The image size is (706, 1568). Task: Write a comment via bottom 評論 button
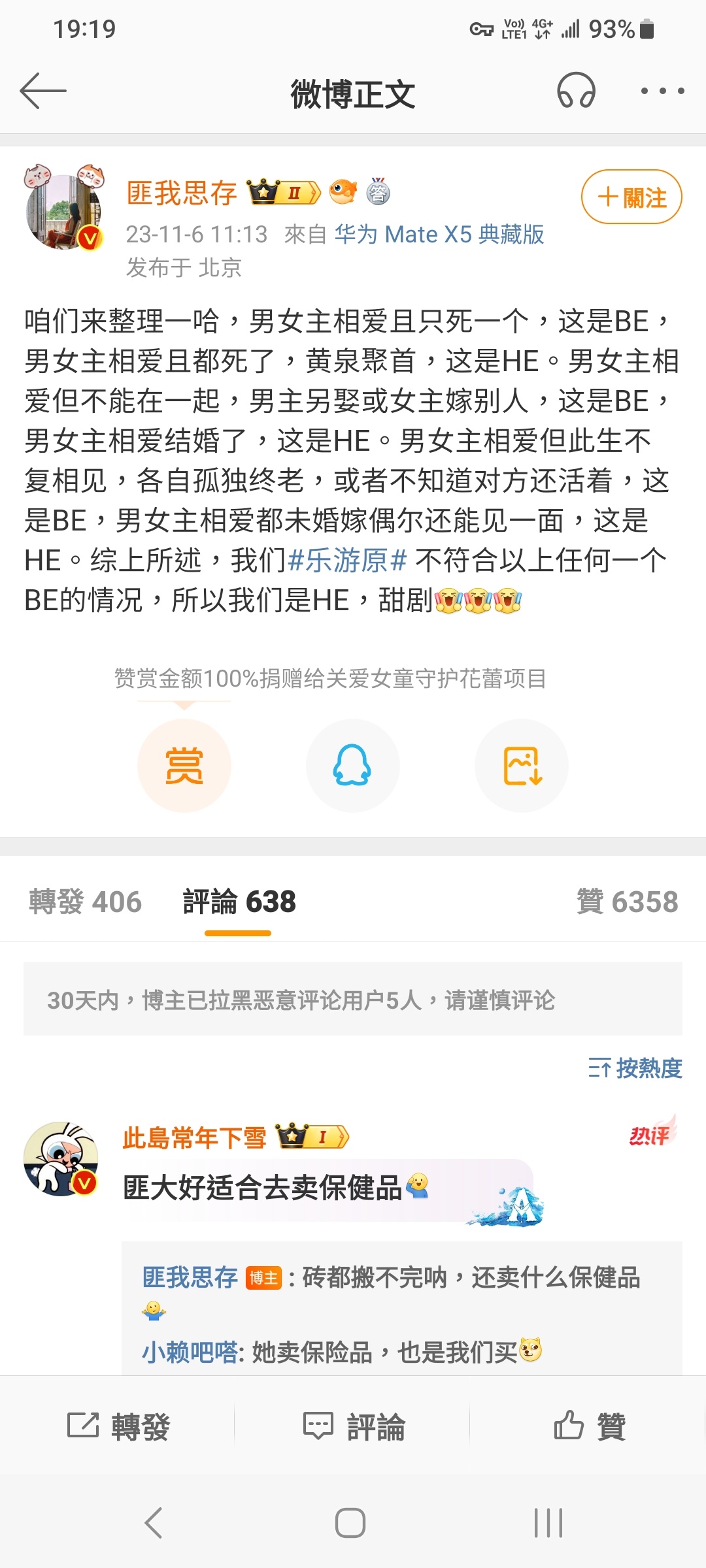coord(354,1426)
